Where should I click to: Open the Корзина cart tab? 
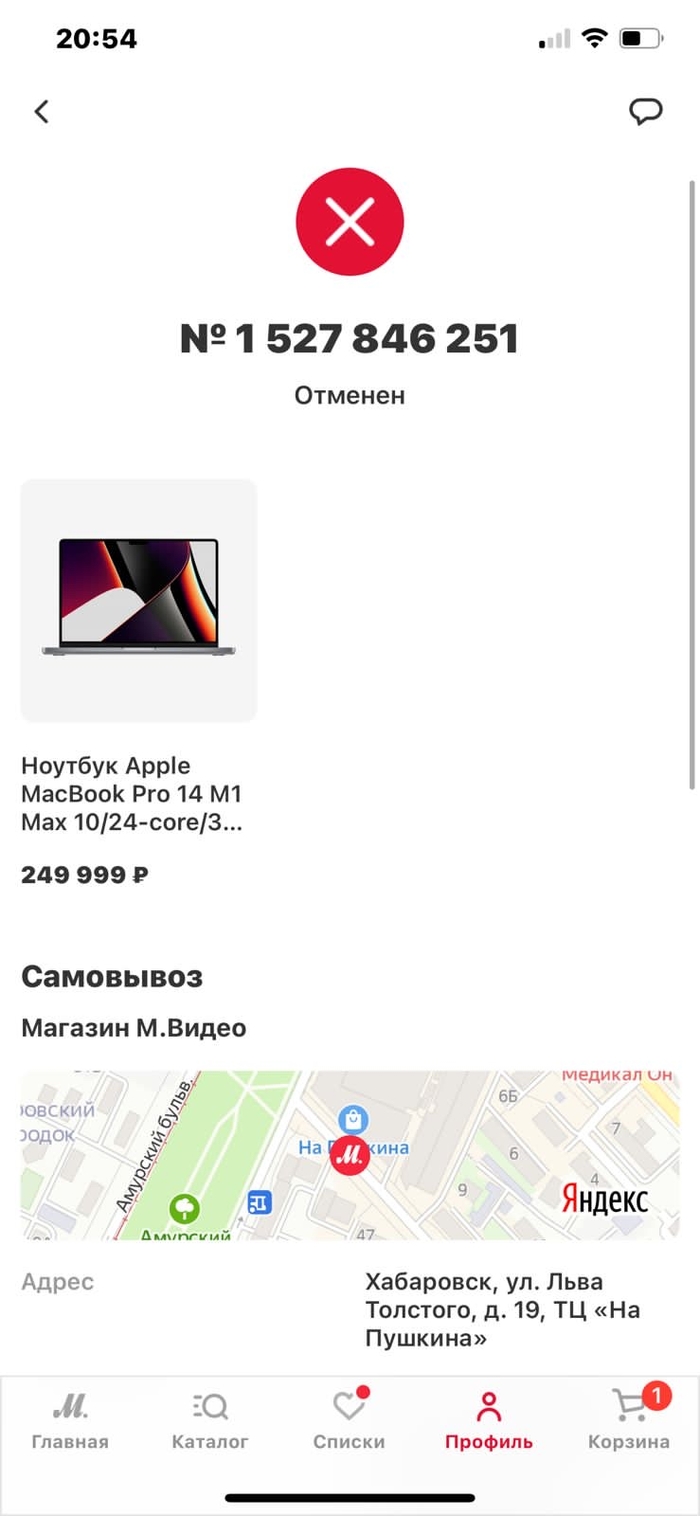629,1422
